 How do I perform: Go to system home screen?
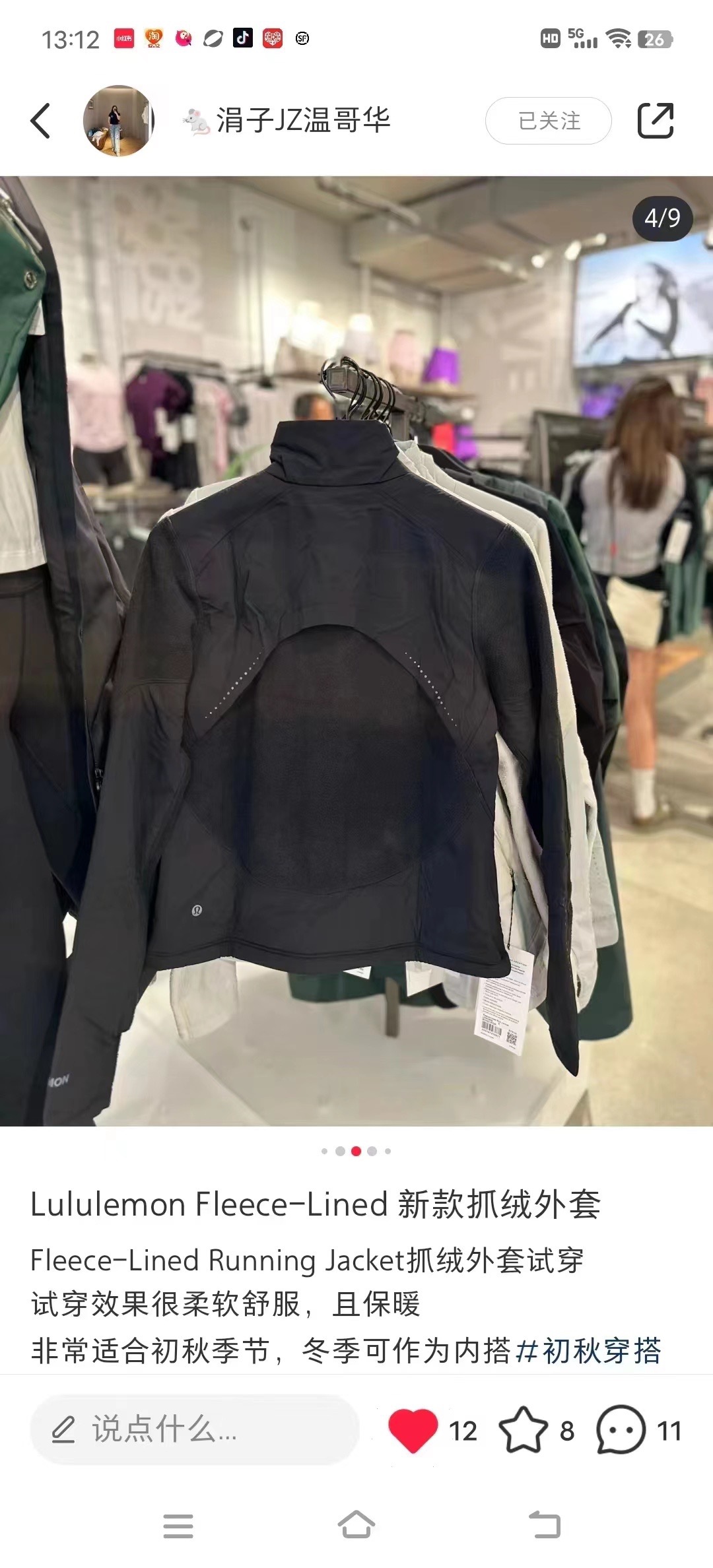coord(356,1525)
